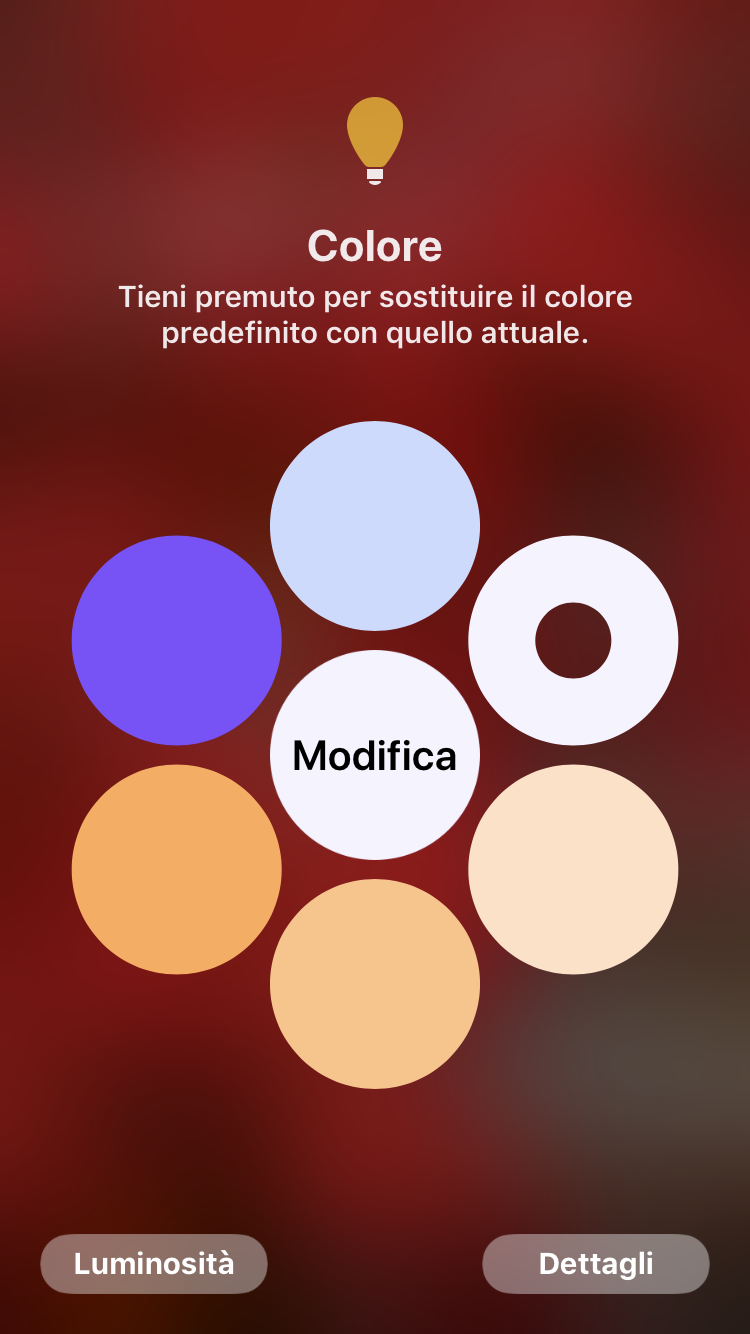Viewport: 750px width, 1334px height.
Task: Select the light blue color swatch
Action: [375, 525]
